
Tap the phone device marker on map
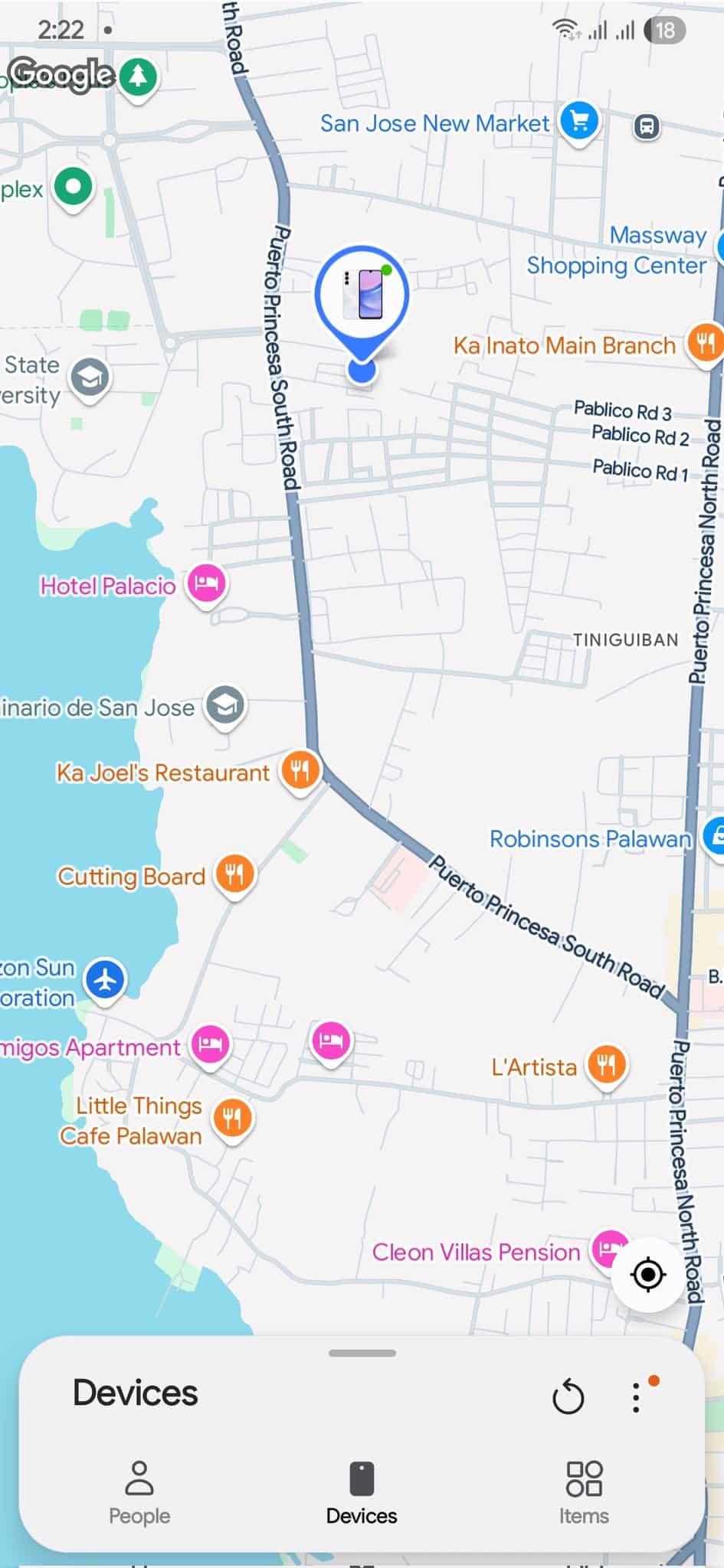(362, 295)
